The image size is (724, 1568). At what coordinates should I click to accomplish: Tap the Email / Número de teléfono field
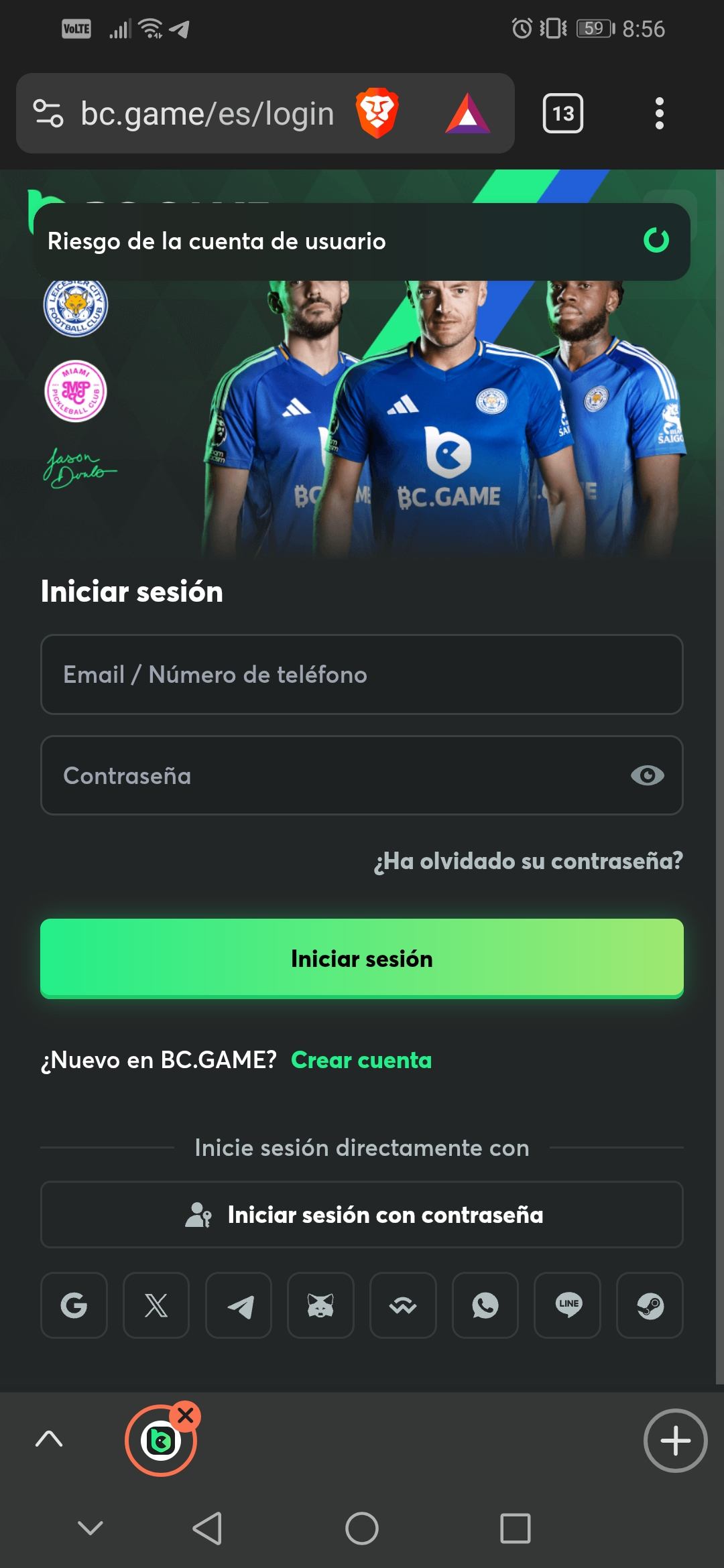pyautogui.click(x=362, y=674)
